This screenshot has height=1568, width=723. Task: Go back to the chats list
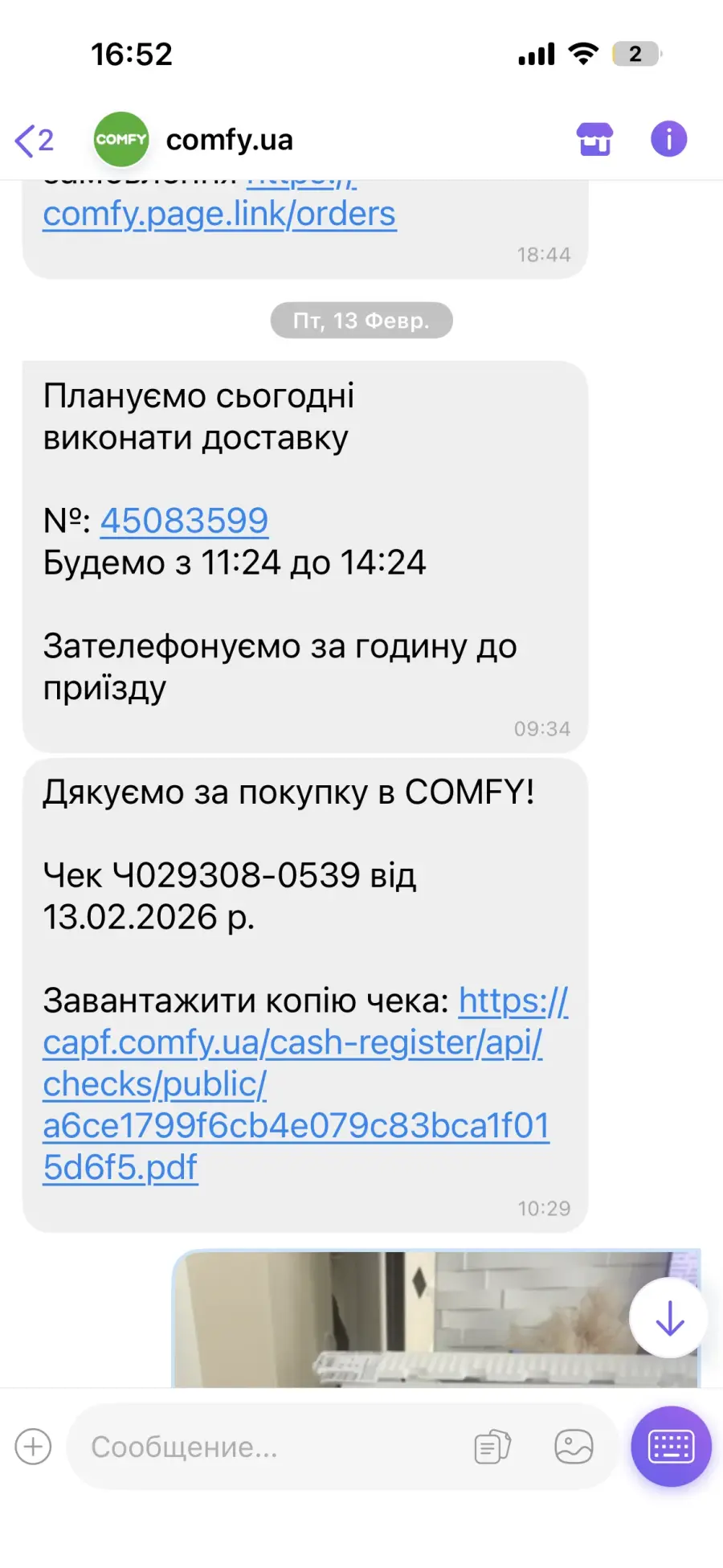click(x=34, y=140)
